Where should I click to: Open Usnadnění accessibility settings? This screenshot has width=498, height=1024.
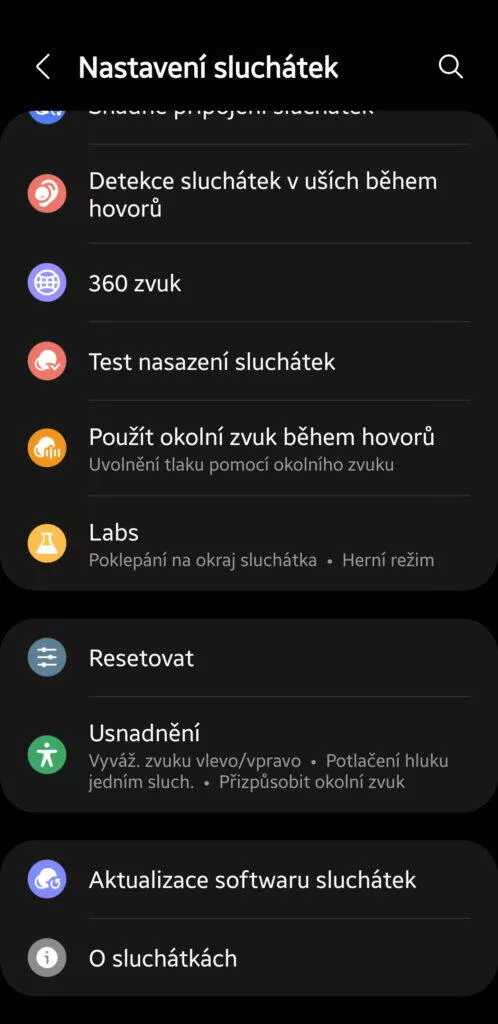click(249, 755)
